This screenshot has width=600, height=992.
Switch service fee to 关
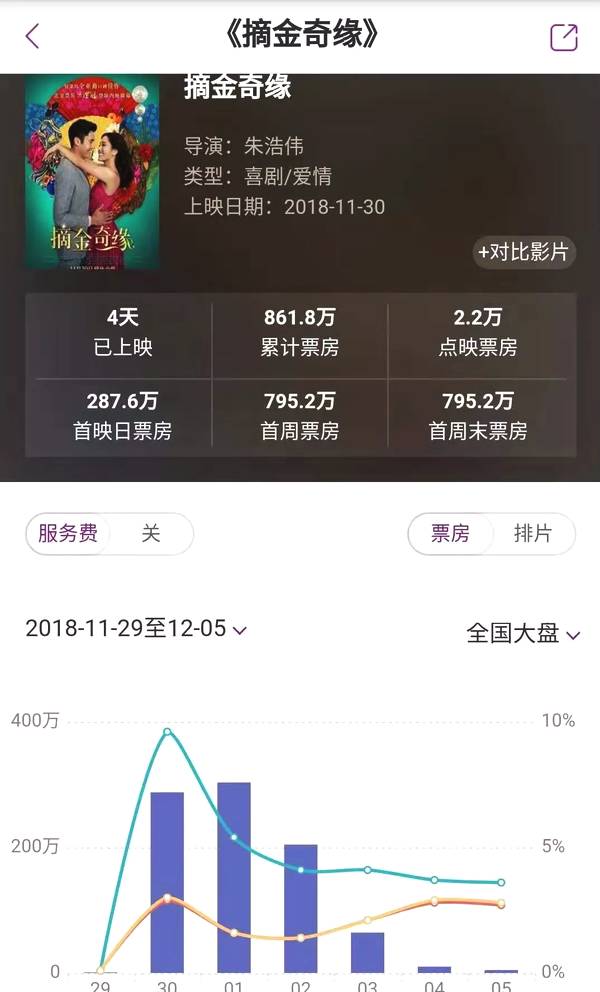pyautogui.click(x=150, y=534)
